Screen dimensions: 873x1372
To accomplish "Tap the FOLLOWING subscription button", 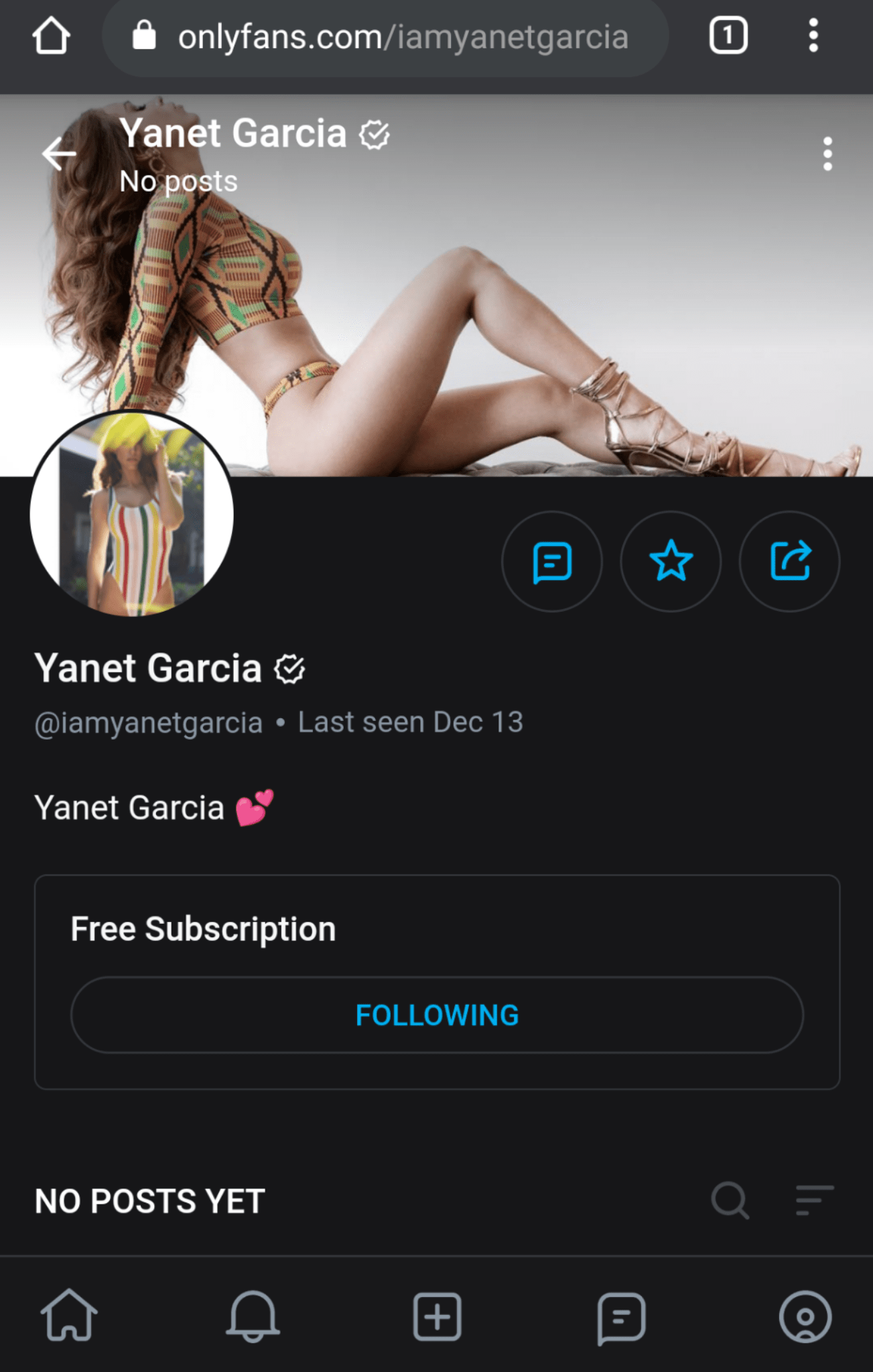I will click(437, 1015).
